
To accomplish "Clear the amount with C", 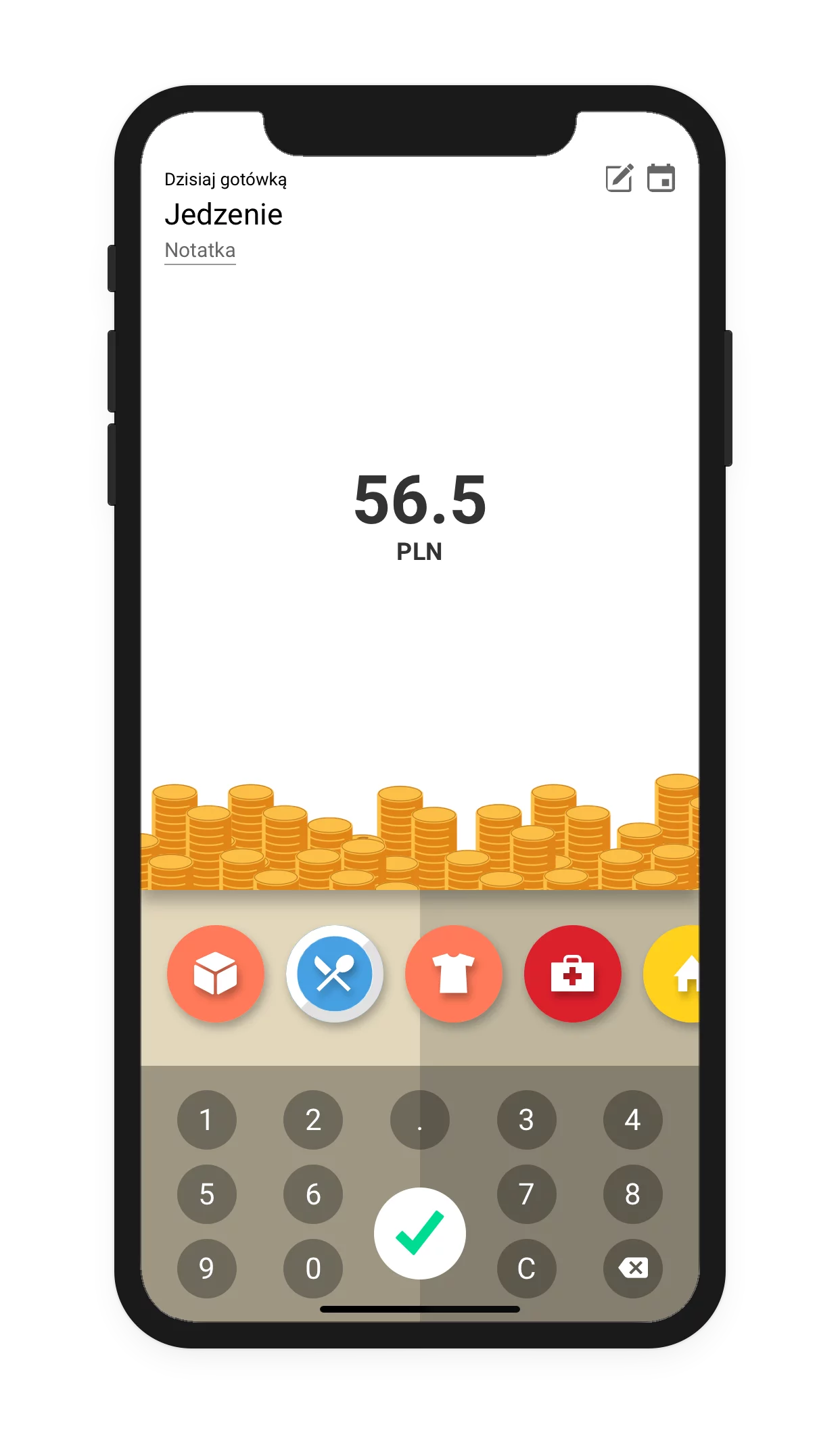I will [x=526, y=1268].
